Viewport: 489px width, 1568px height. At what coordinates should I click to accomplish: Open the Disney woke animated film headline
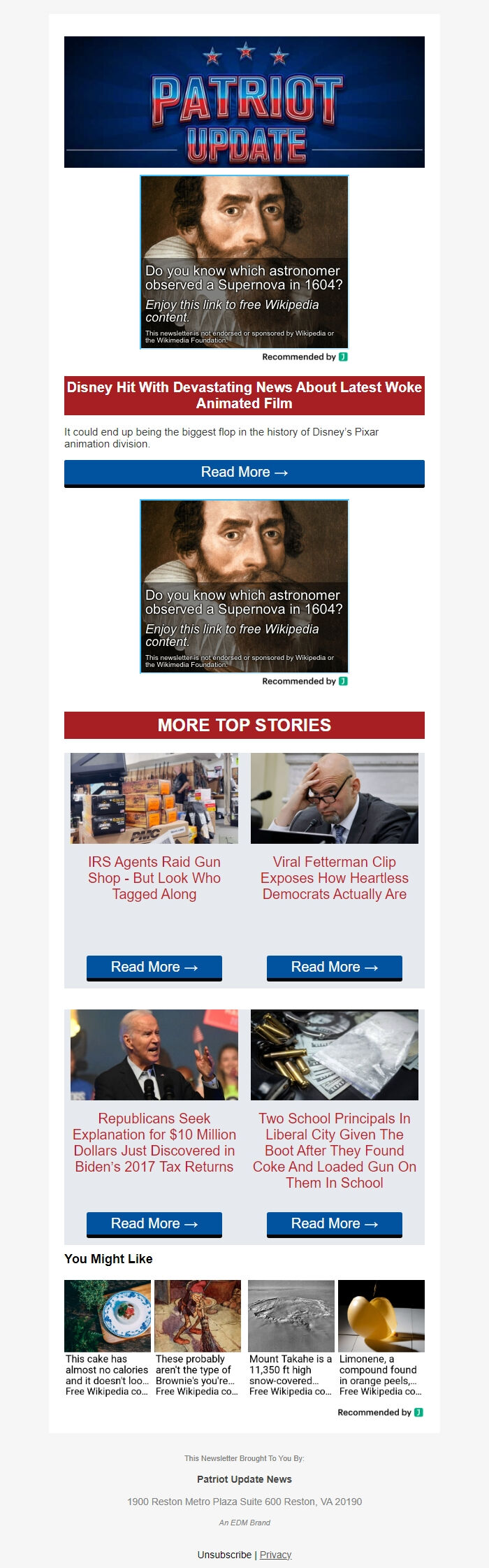tap(244, 395)
